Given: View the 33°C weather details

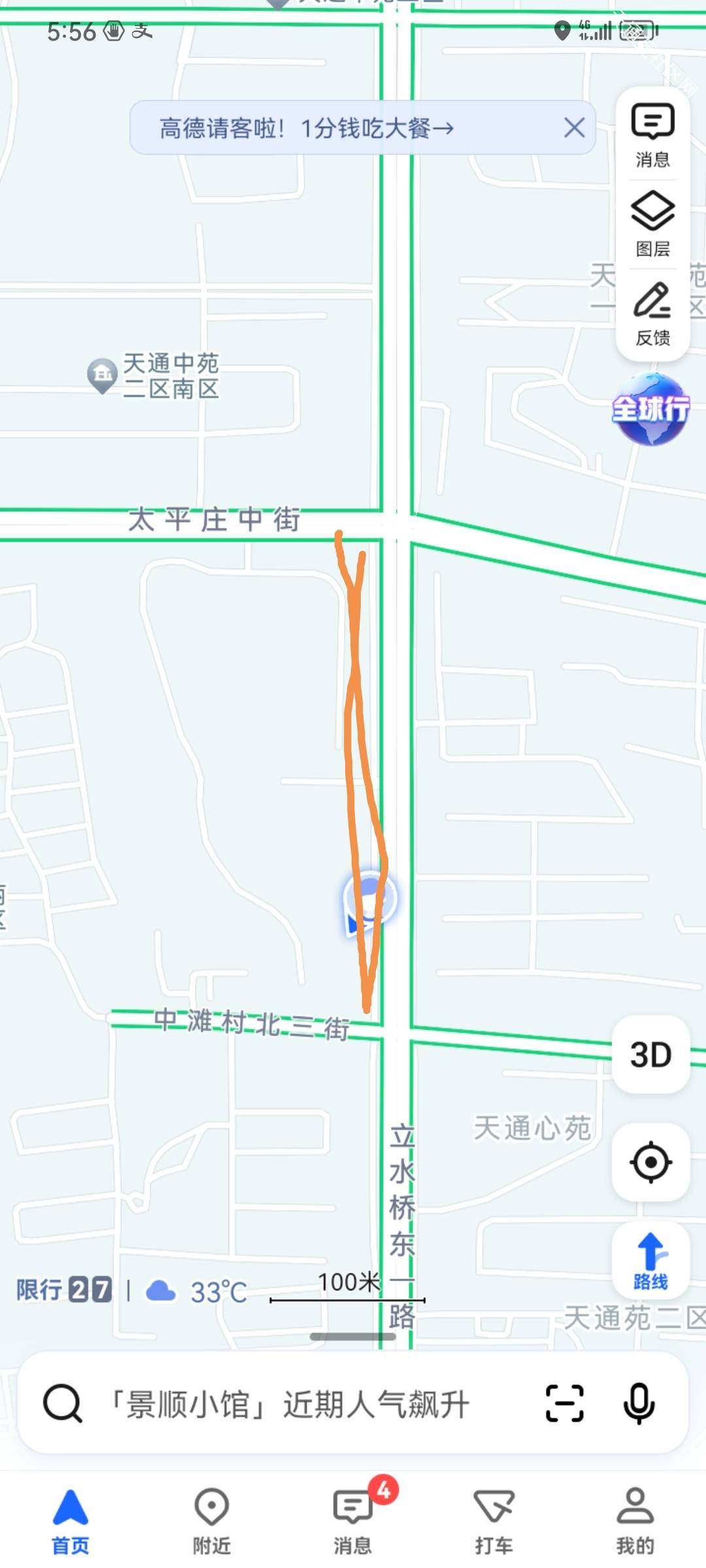Looking at the screenshot, I should tap(196, 1292).
